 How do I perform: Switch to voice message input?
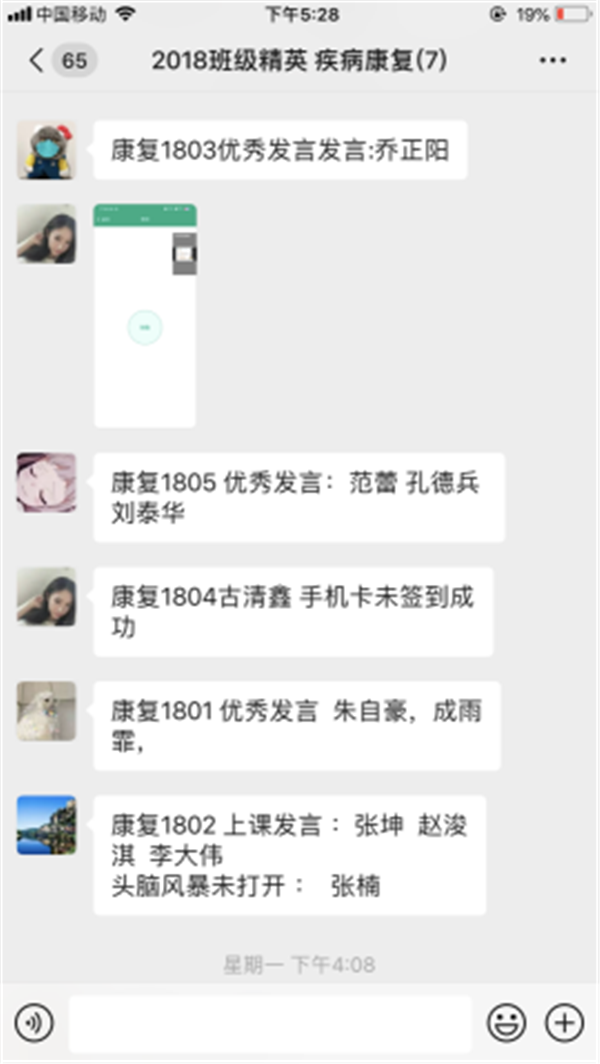[35, 1022]
